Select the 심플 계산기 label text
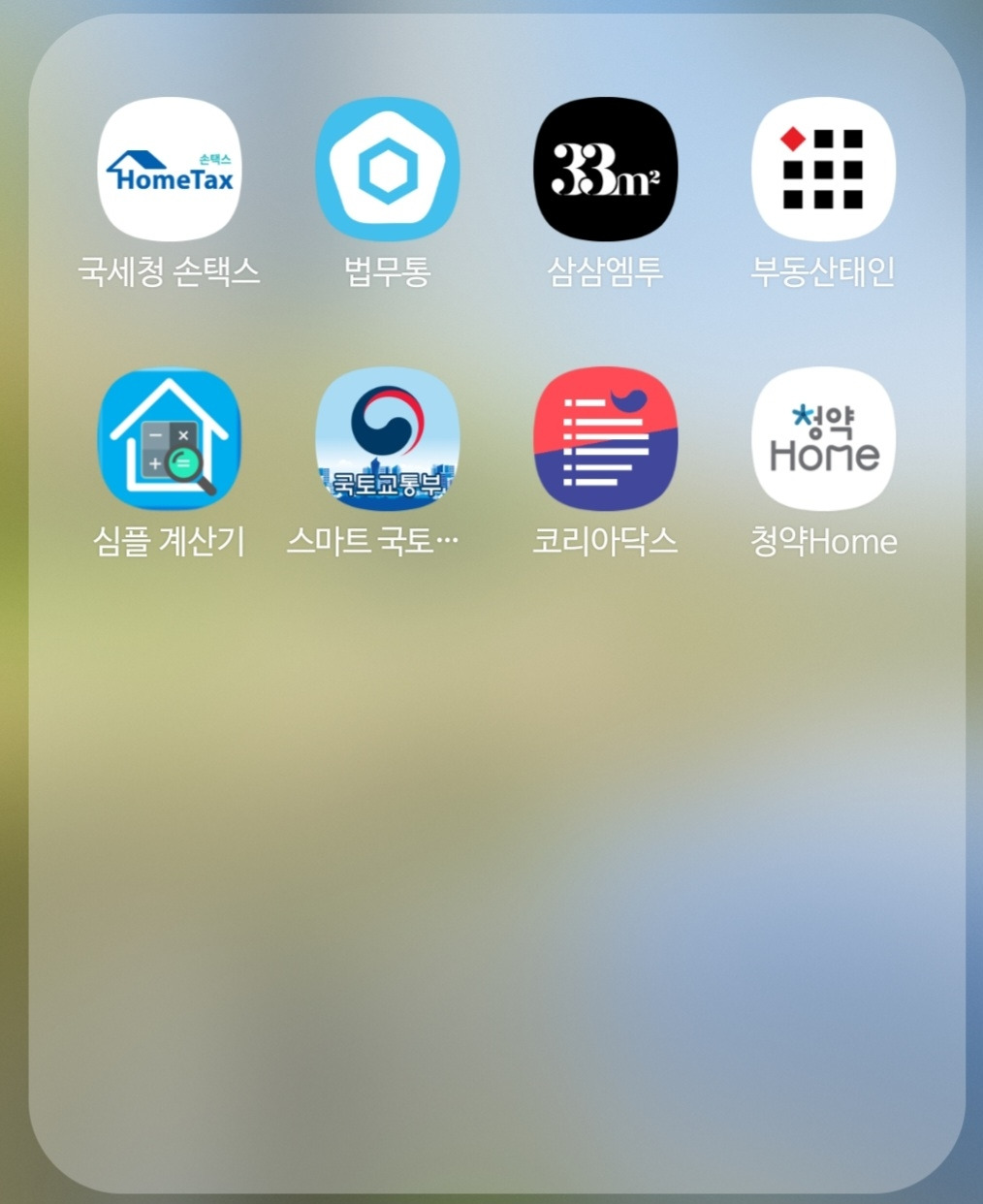 pos(169,542)
